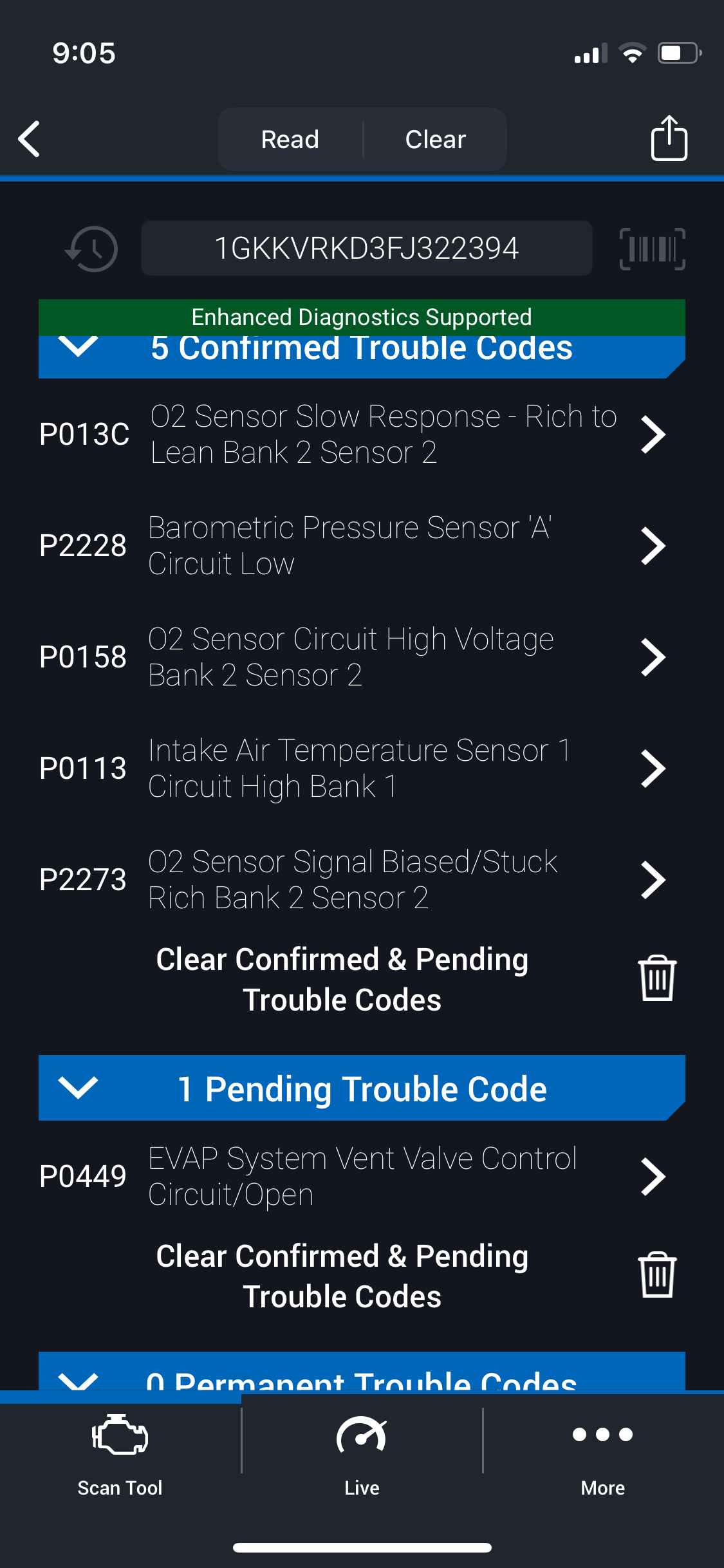Scan the VIN with the barcode icon

point(652,248)
